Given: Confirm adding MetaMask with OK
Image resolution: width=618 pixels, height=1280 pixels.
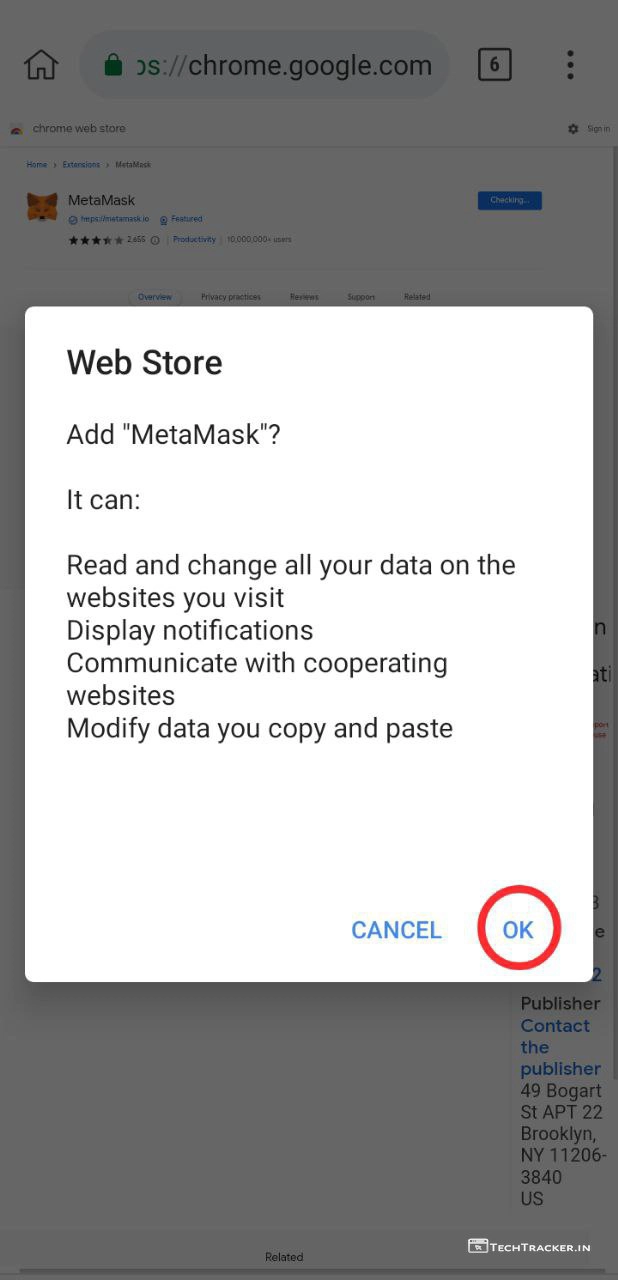Looking at the screenshot, I should 517,930.
